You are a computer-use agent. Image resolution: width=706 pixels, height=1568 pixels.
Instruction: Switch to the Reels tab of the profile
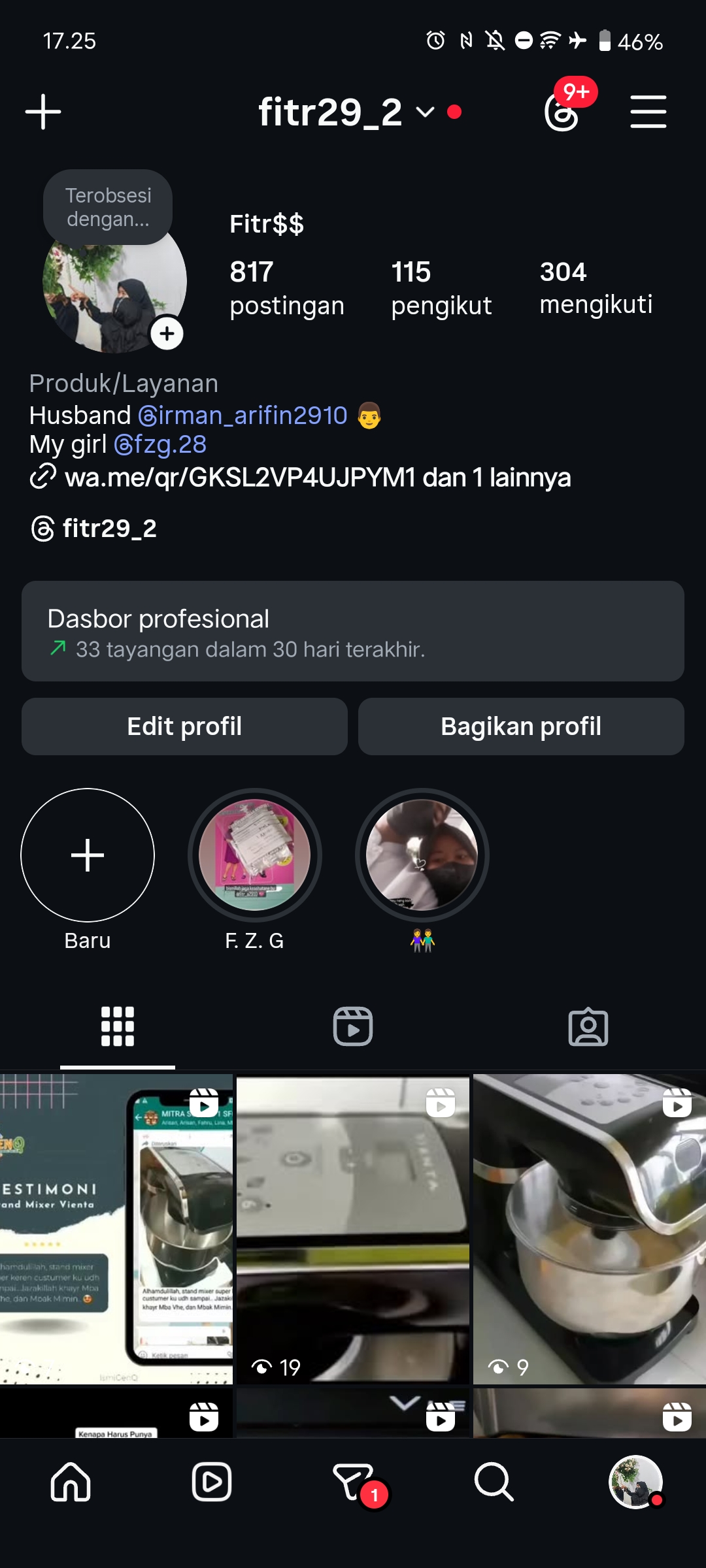(x=353, y=1026)
